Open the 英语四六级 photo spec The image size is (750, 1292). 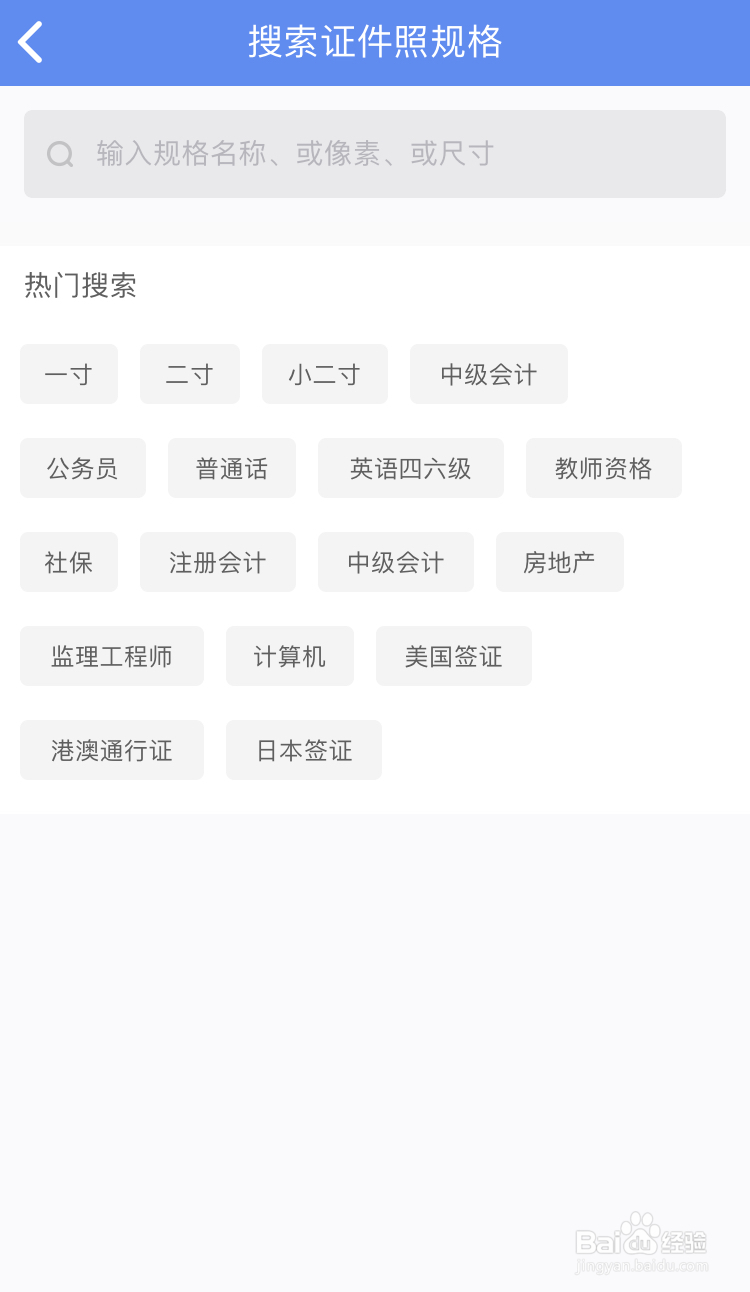point(410,468)
